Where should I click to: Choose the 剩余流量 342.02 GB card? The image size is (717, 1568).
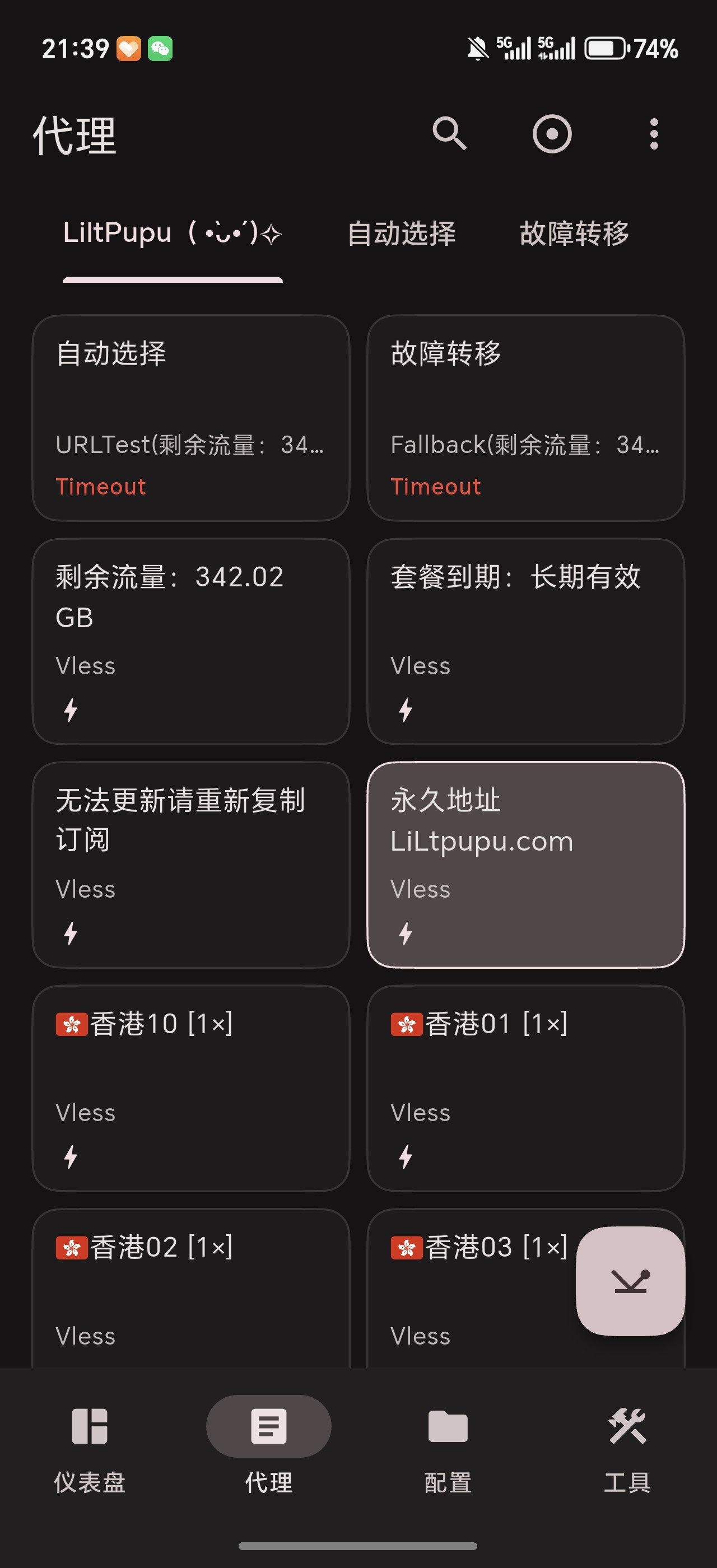tap(190, 641)
